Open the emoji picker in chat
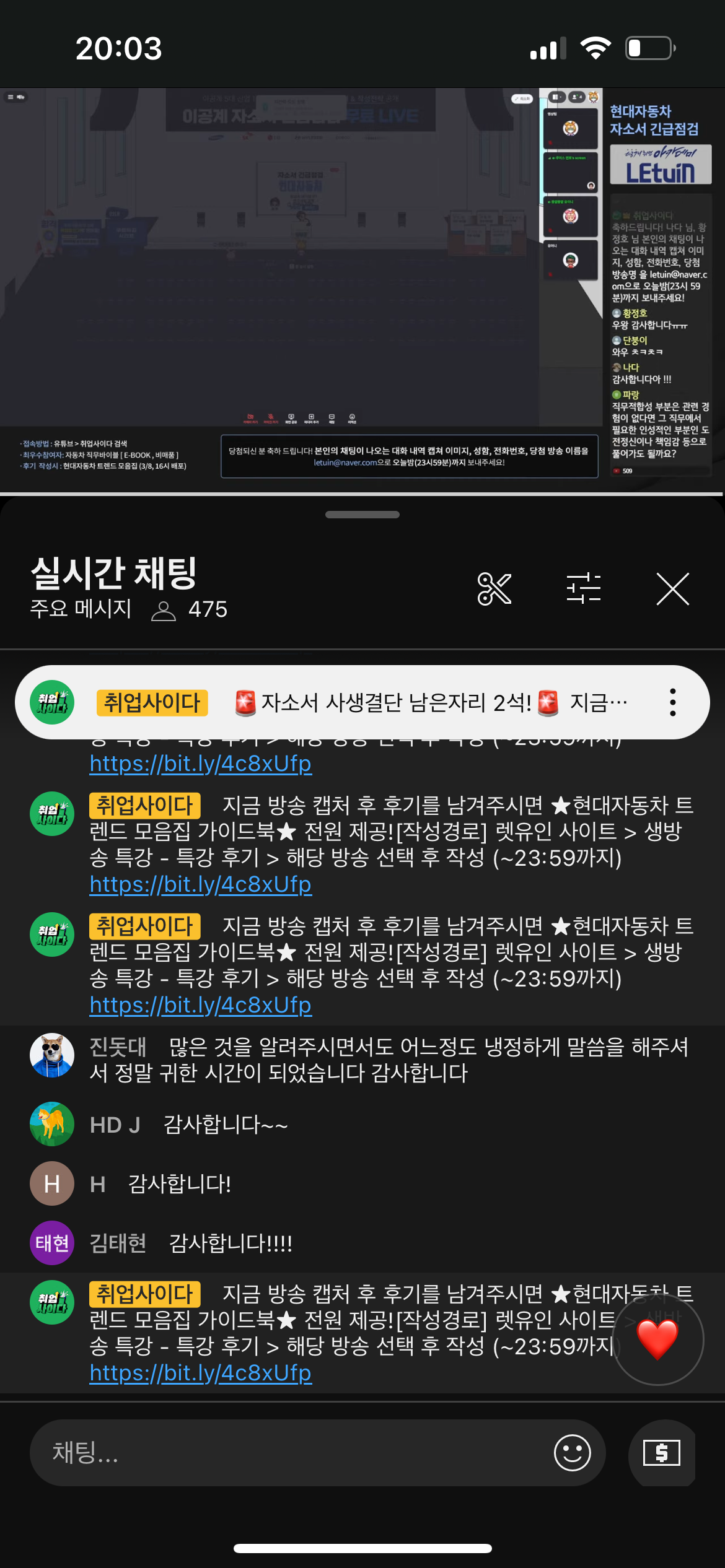The width and height of the screenshot is (725, 1568). [572, 1452]
